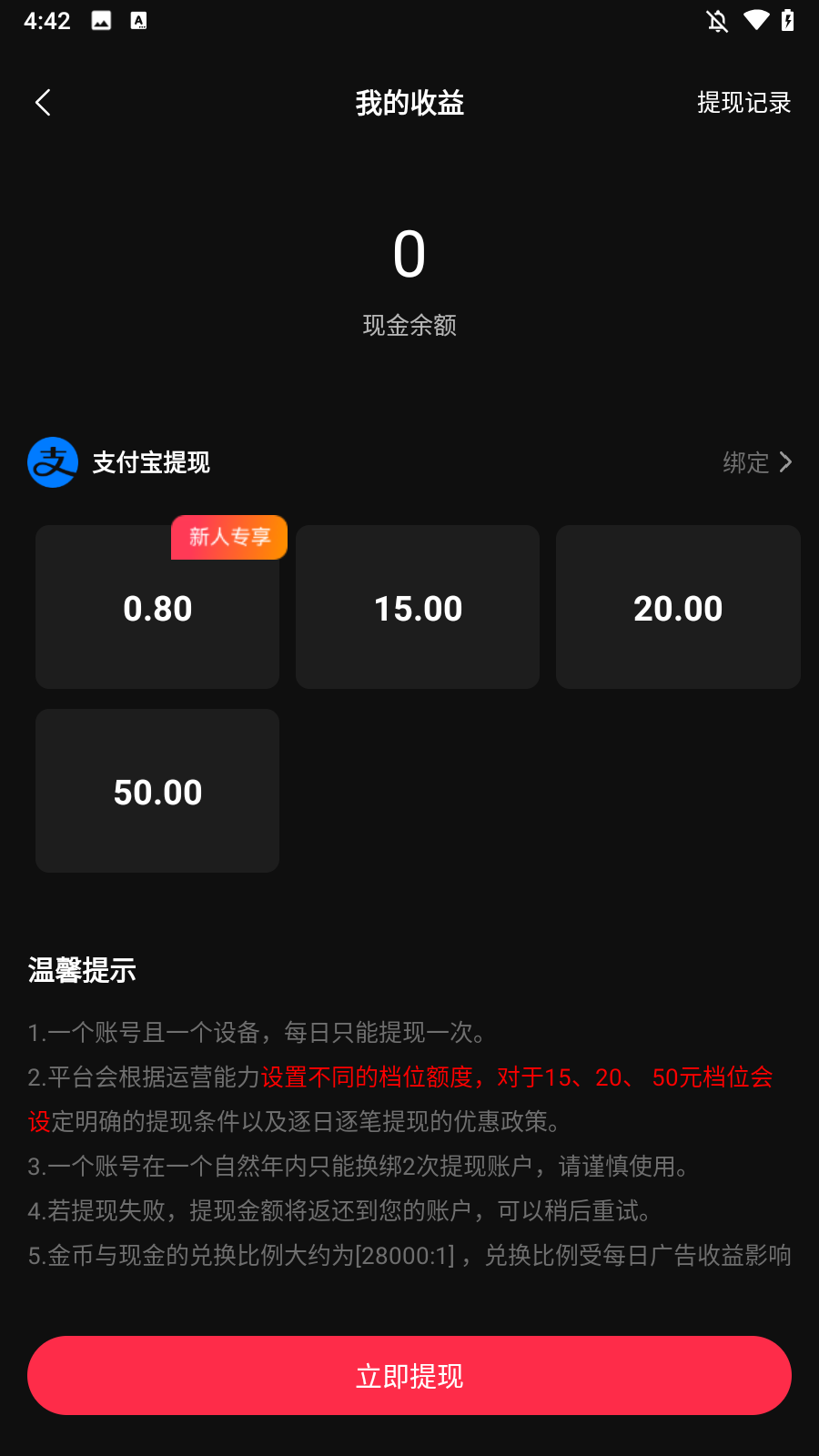Open the 提现记录 withdrawal records page
Viewport: 819px width, 1456px height.
coord(744,103)
